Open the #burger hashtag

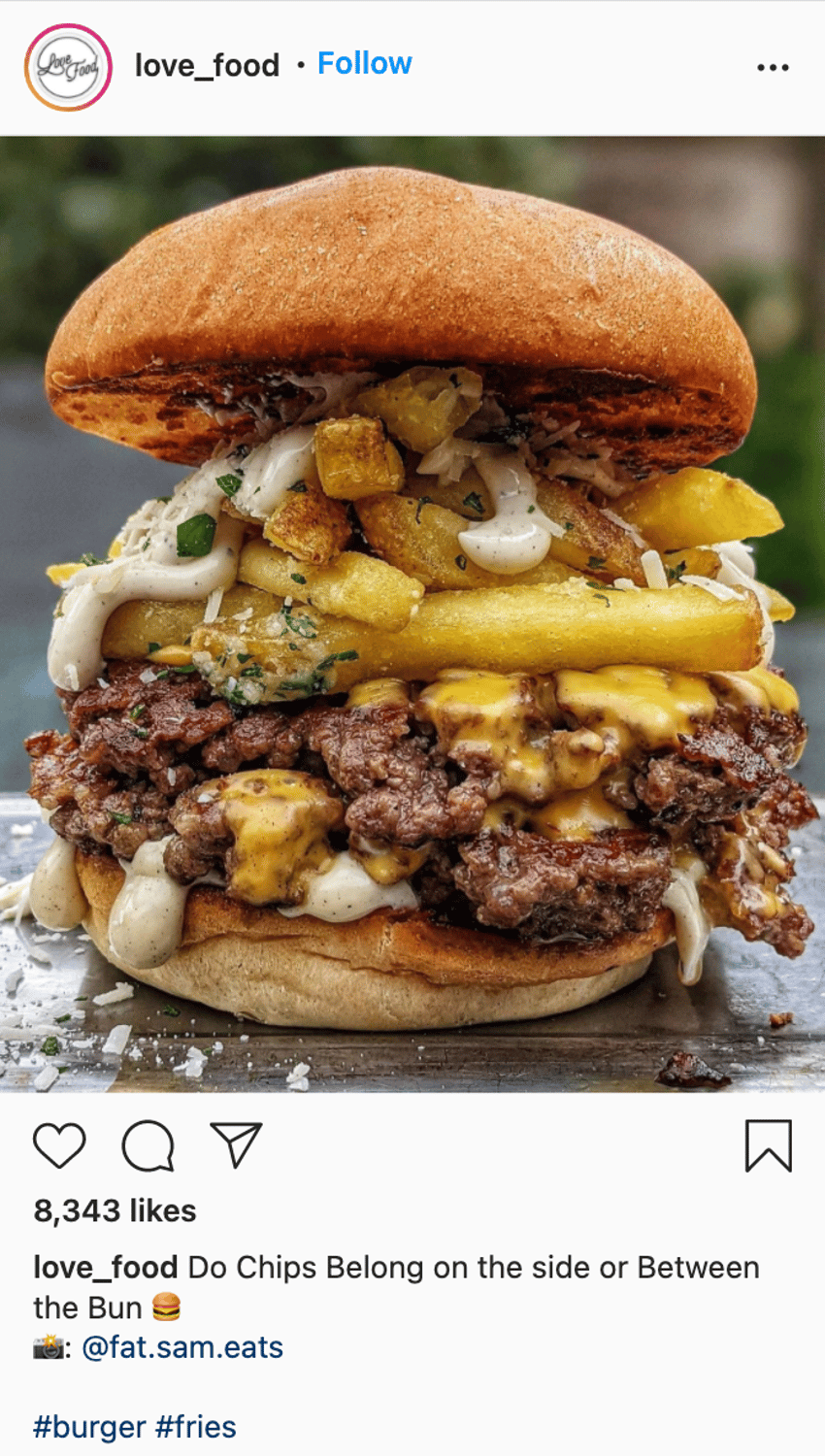(89, 1427)
